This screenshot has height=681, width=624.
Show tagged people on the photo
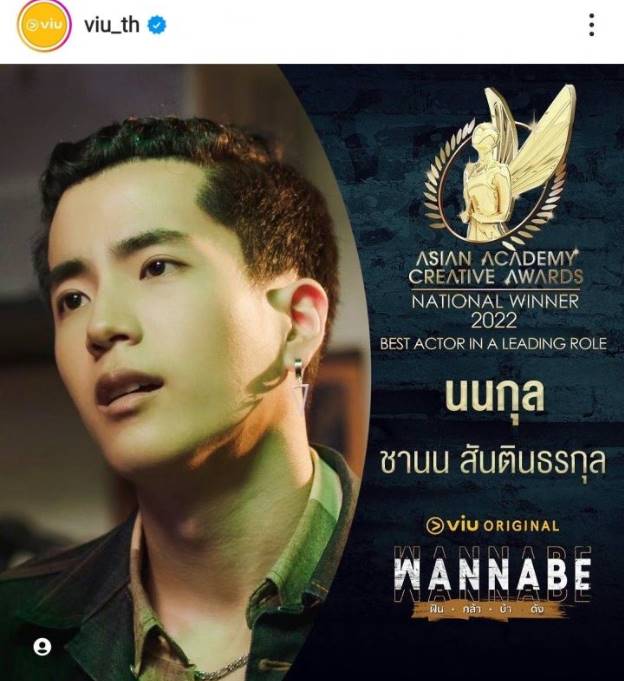[42, 647]
